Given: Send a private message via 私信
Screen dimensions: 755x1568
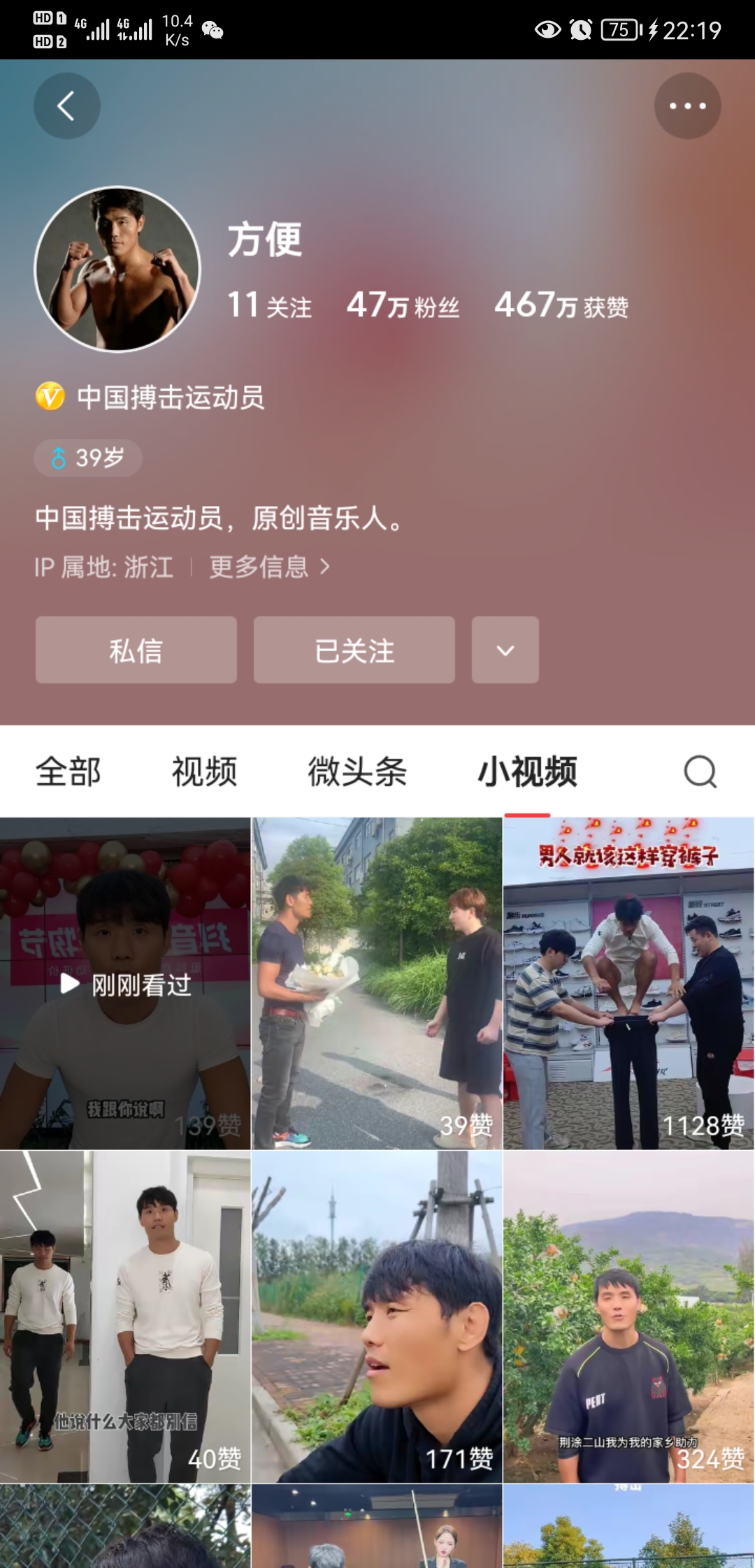Looking at the screenshot, I should pyautogui.click(x=136, y=650).
